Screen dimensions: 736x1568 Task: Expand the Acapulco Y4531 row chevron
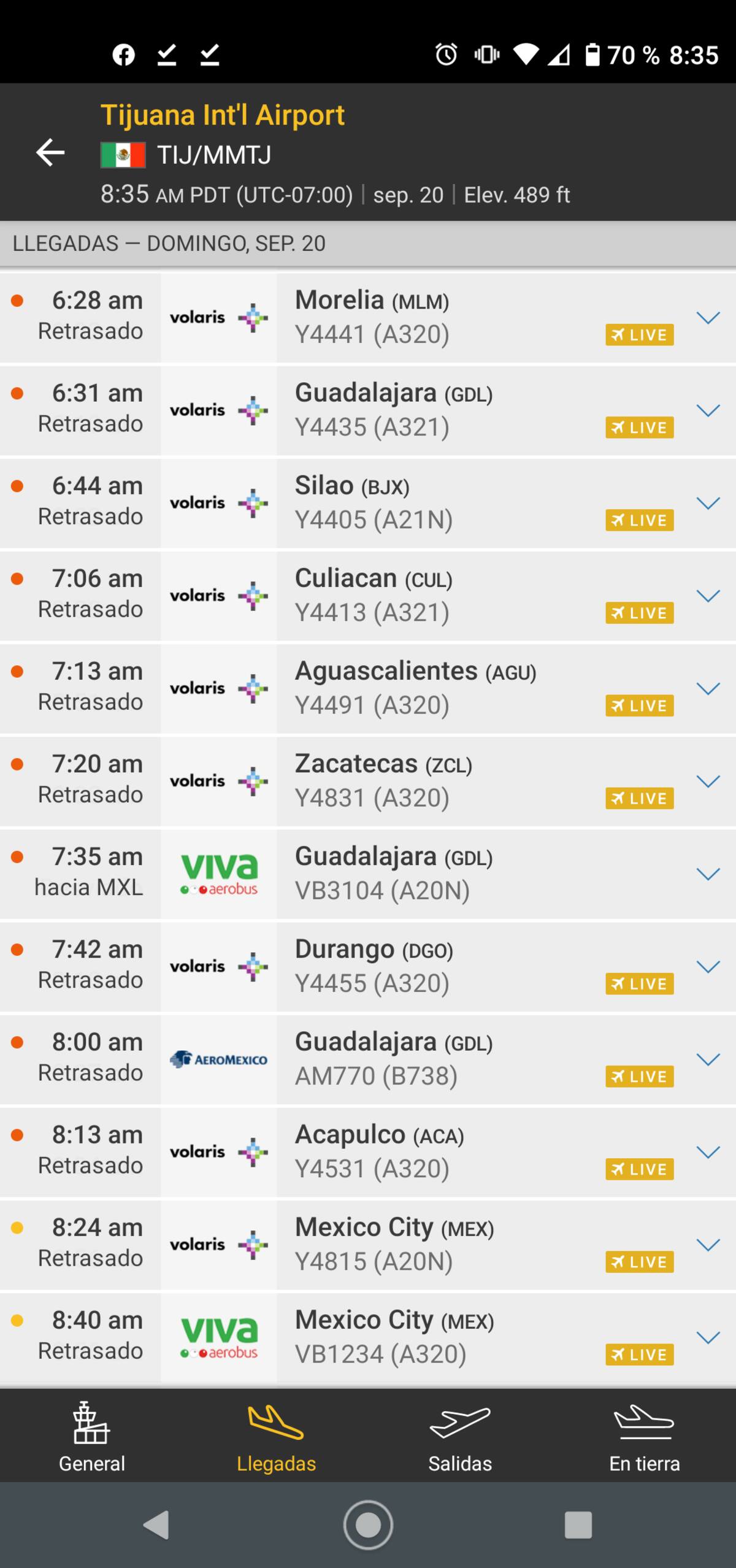[x=708, y=1152]
